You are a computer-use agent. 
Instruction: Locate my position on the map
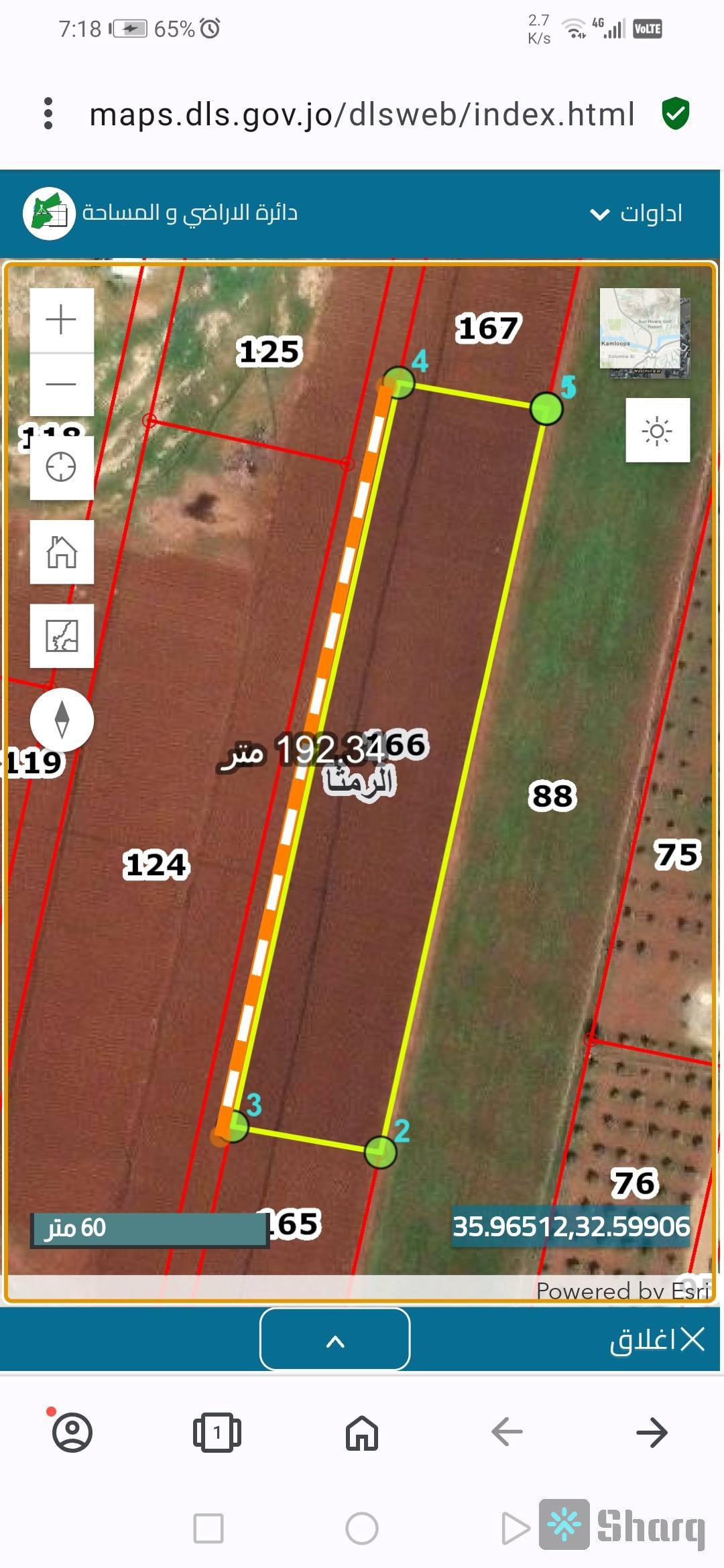(61, 467)
